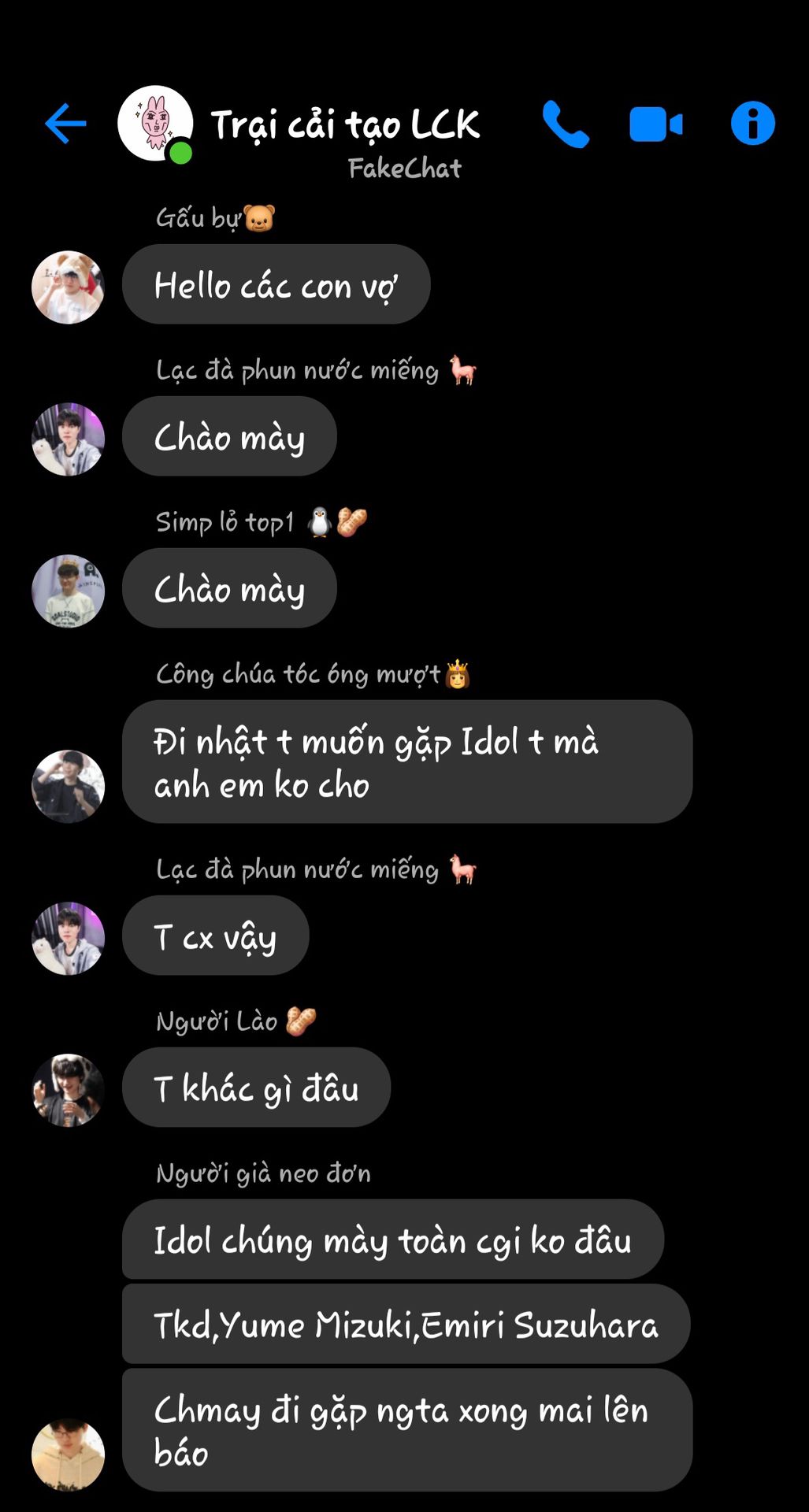This screenshot has width=809, height=1512.
Task: Open the avatar beside "Hello các con vợ"
Action: (68, 287)
